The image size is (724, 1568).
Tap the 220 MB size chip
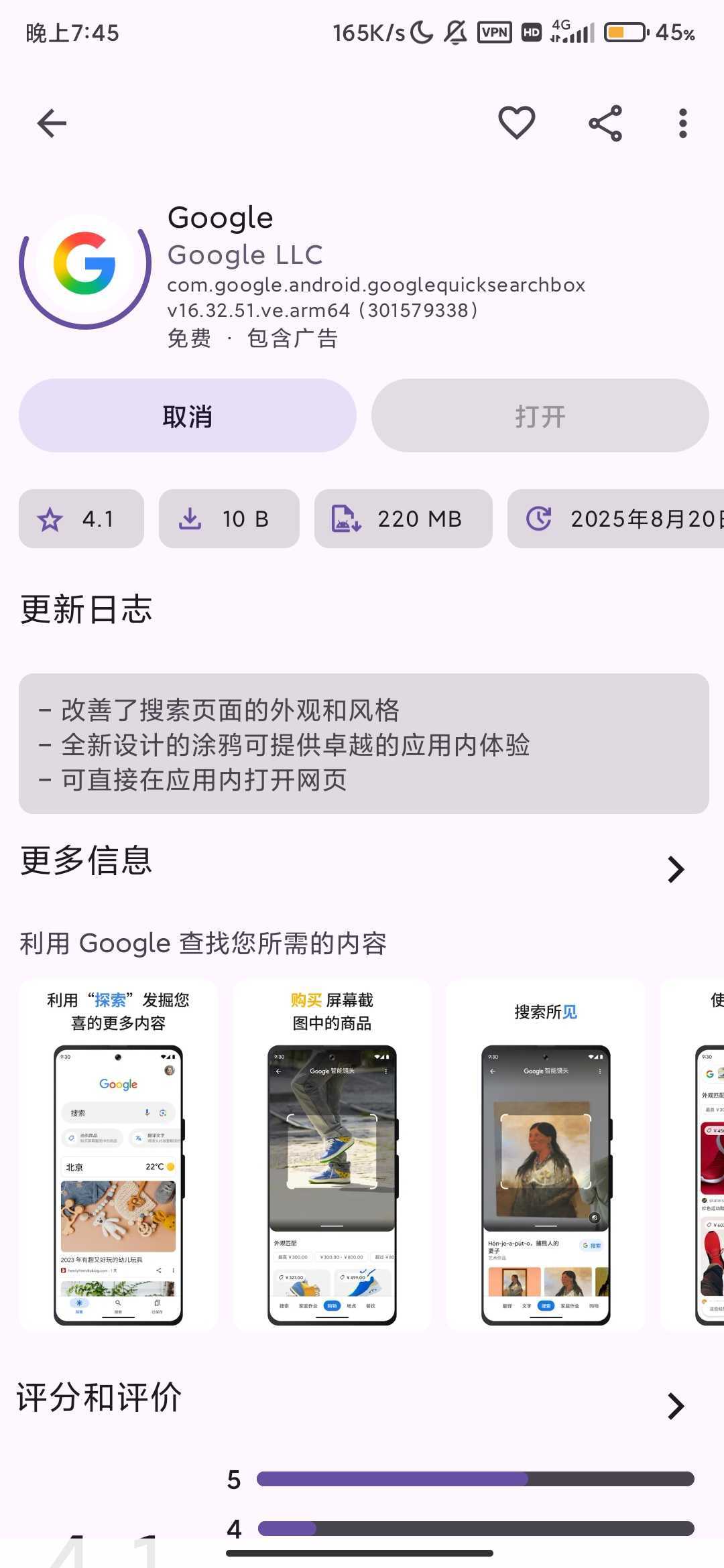point(403,519)
